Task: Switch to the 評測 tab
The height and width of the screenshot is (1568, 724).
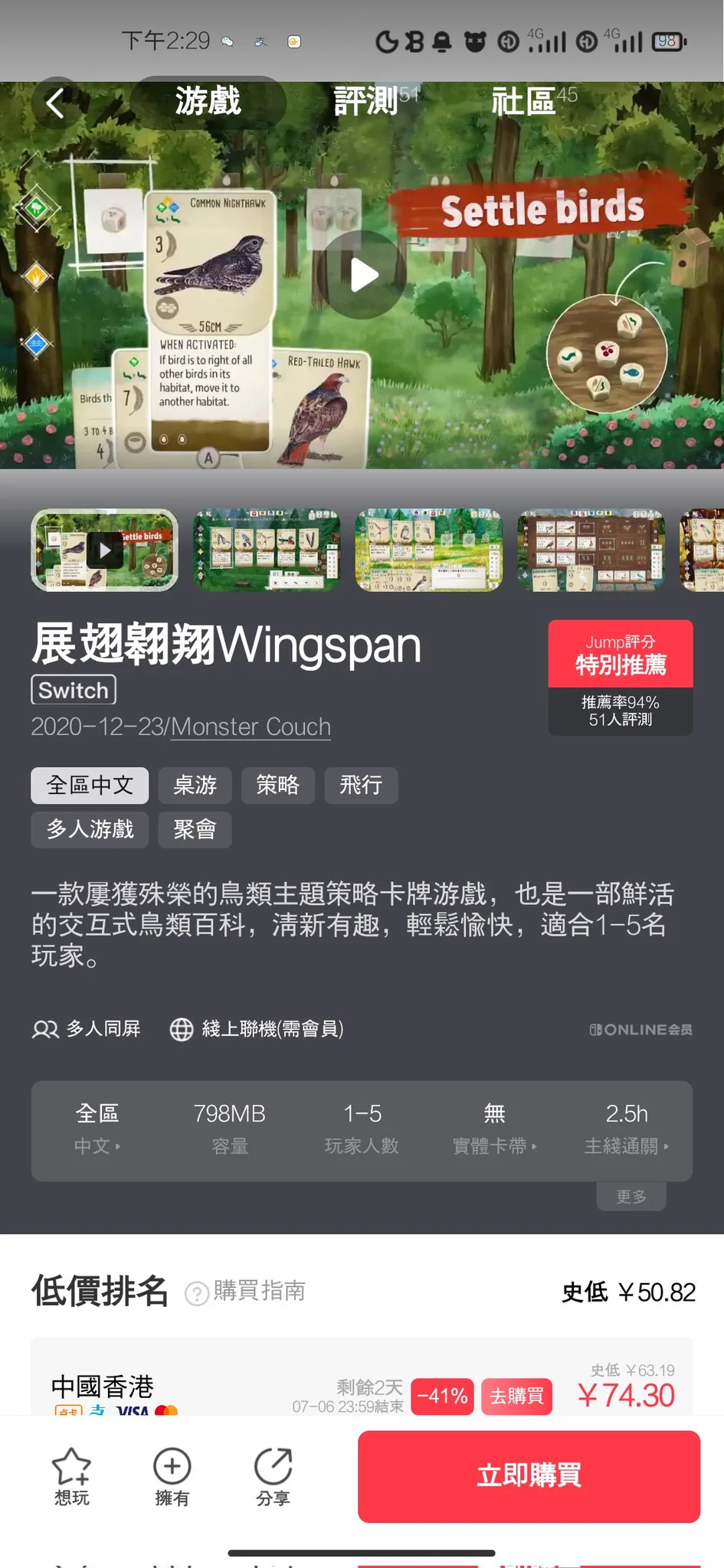Action: click(366, 101)
